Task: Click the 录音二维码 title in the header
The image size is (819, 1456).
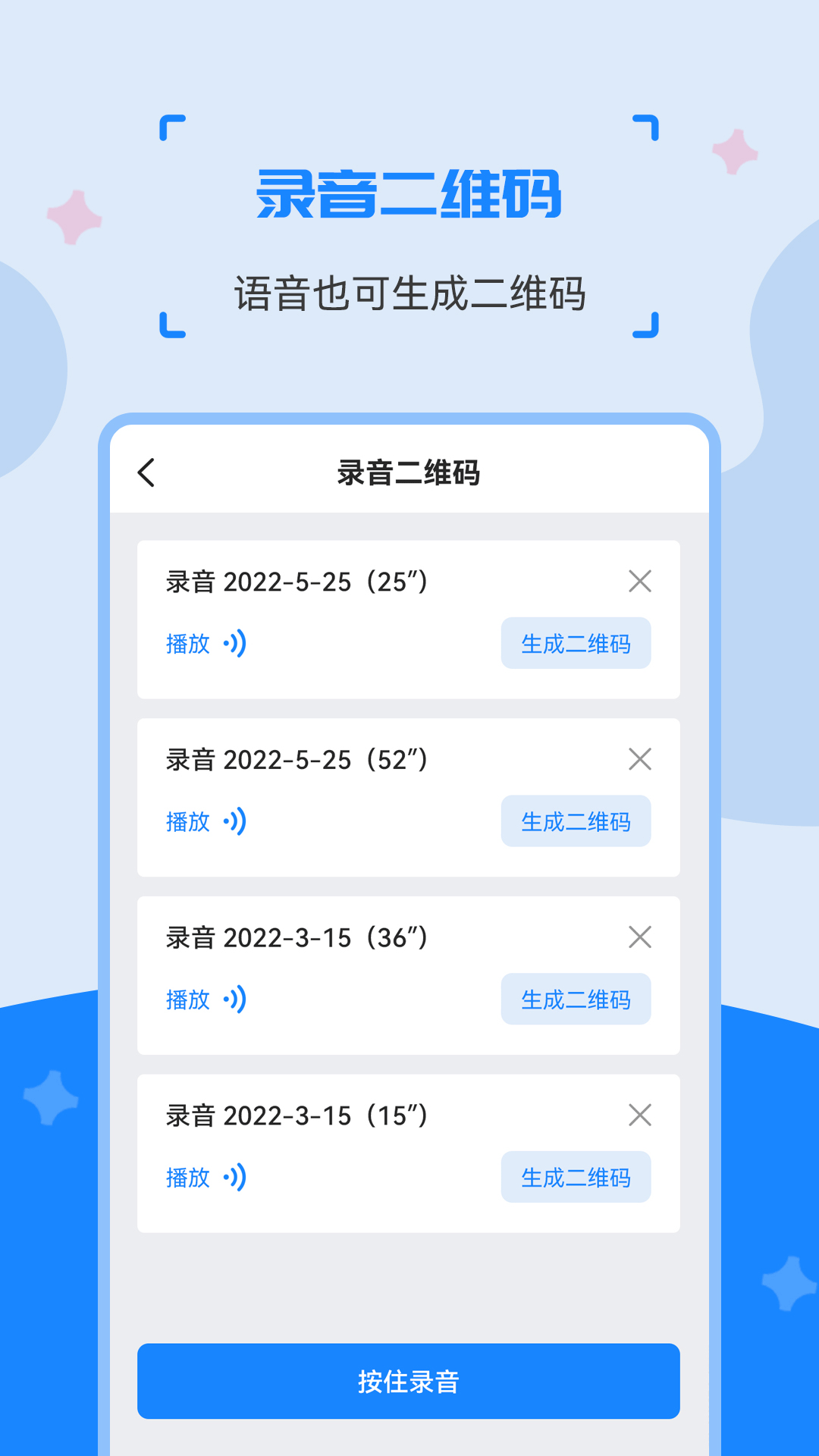Action: (409, 471)
